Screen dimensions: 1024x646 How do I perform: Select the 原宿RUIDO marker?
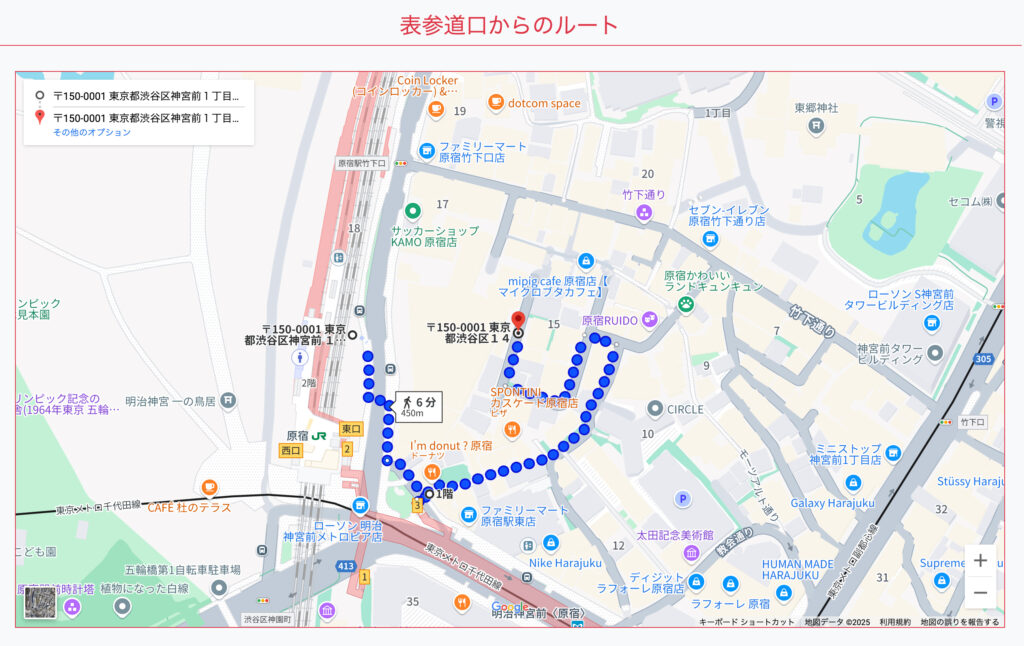(x=650, y=320)
